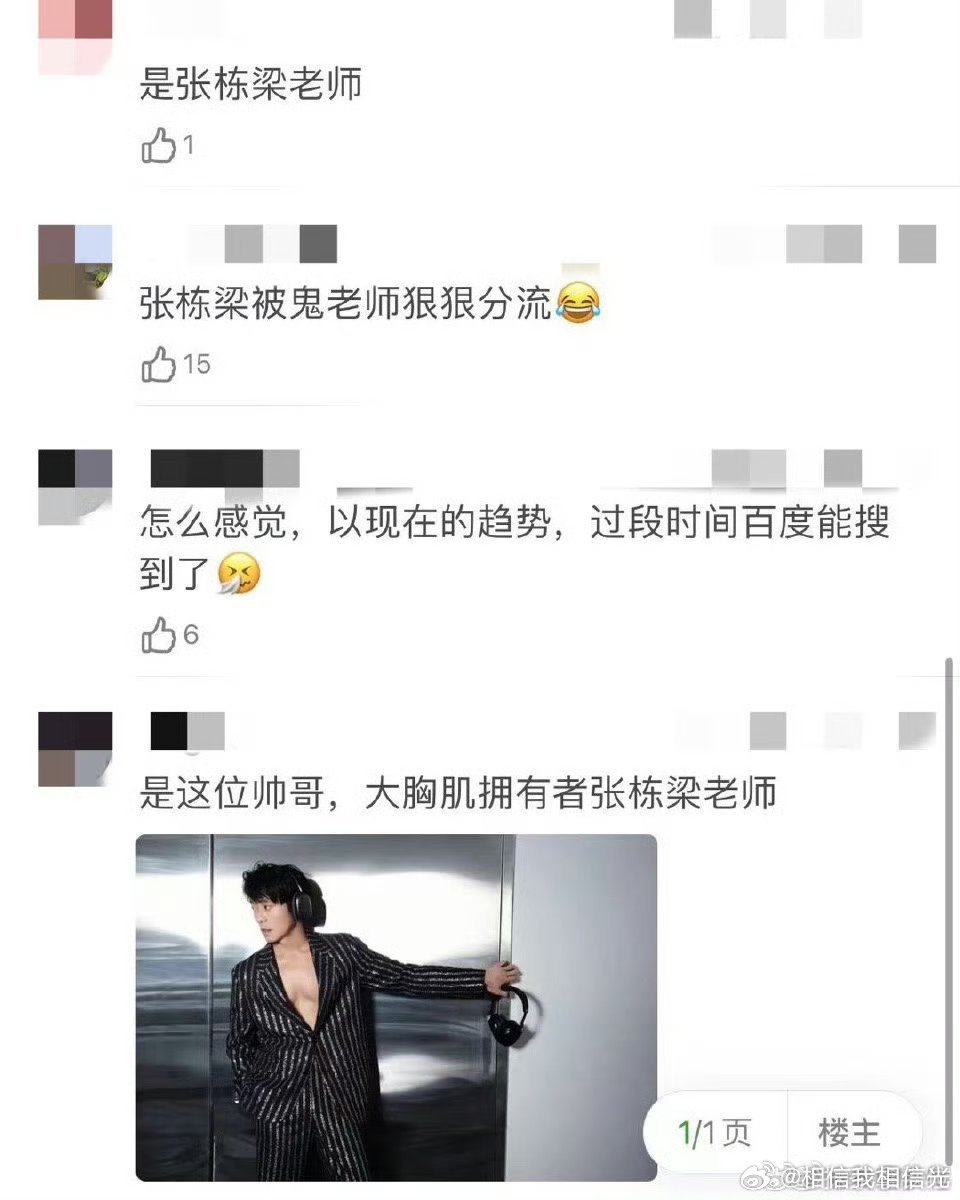Like the comment '是张栋梁老师'
The height and width of the screenshot is (1200, 960).
[158, 147]
